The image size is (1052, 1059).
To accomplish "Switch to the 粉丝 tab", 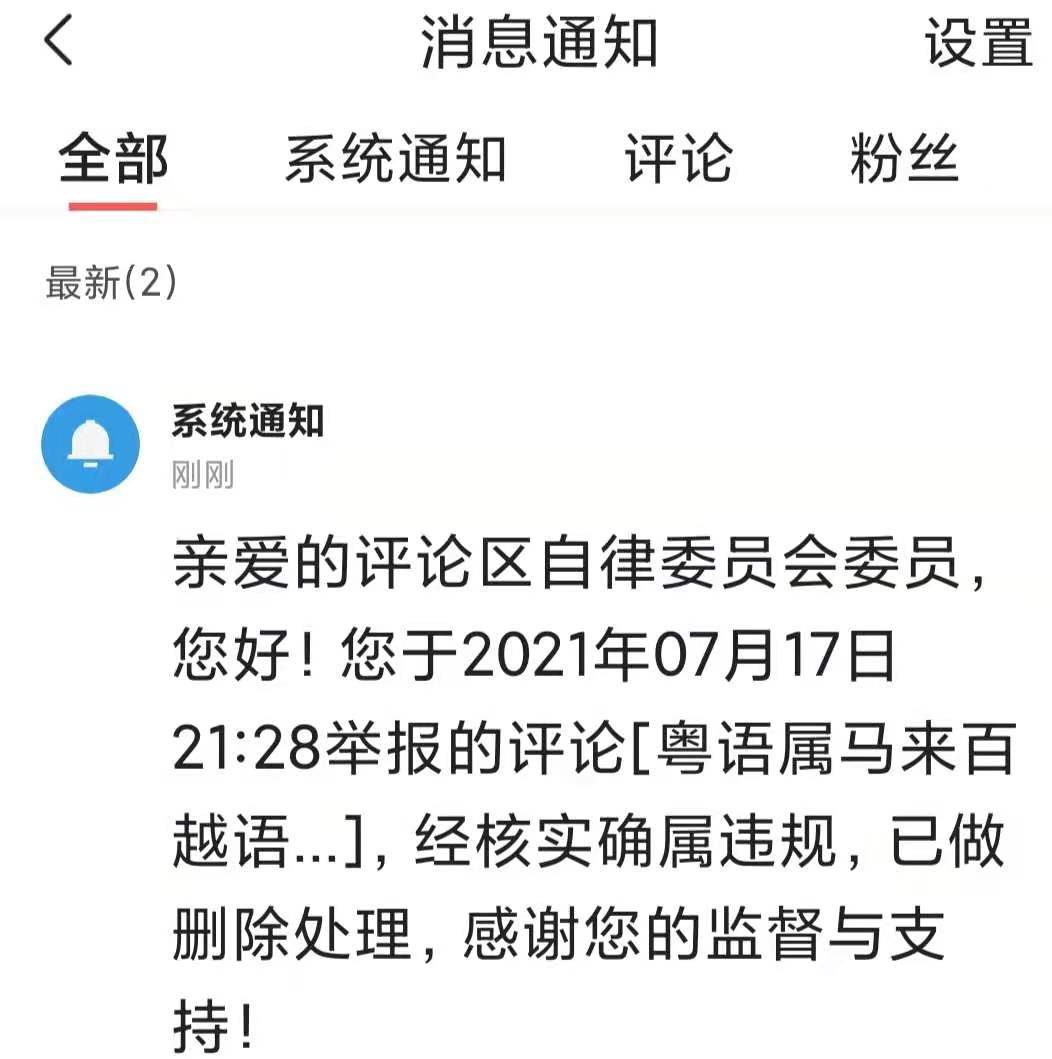I will point(904,160).
